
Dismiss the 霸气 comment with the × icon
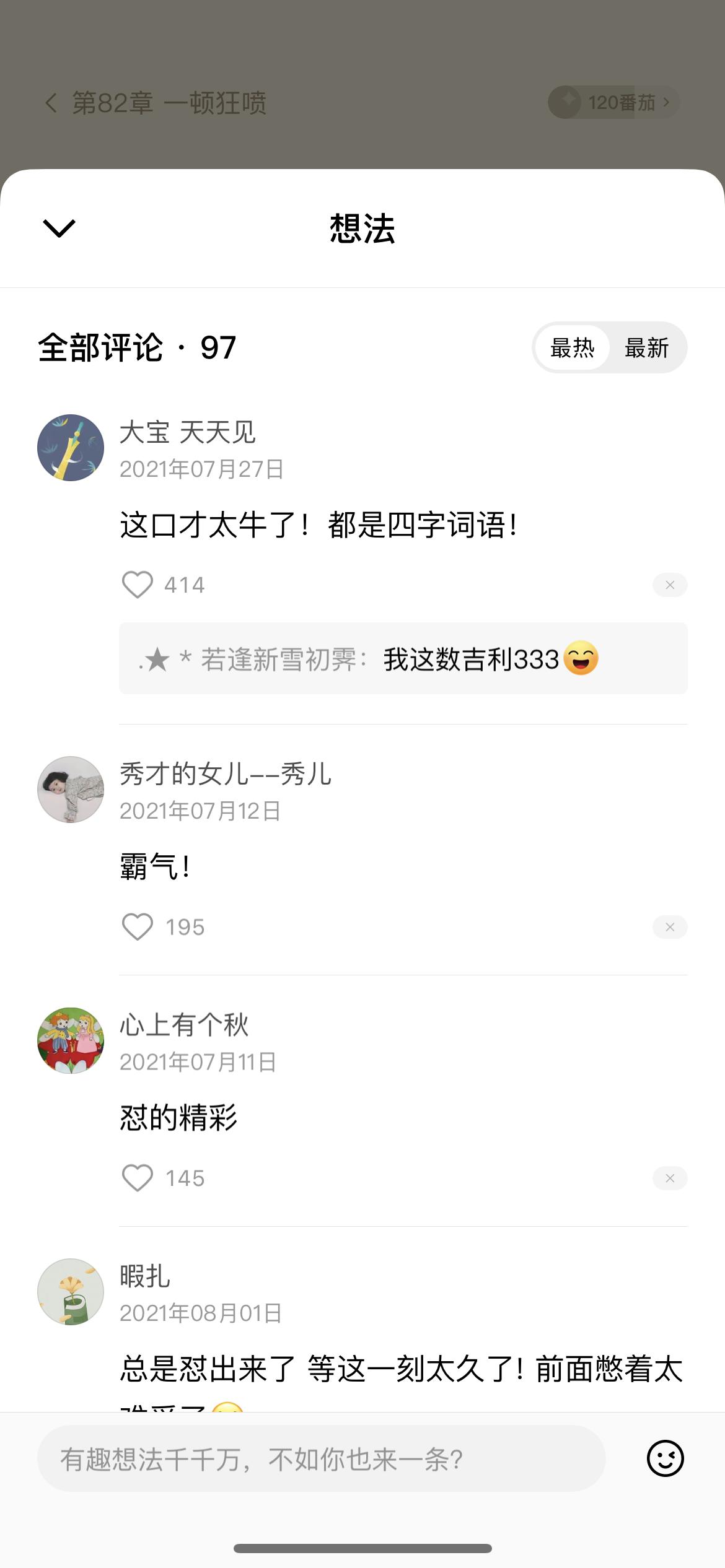[x=670, y=927]
